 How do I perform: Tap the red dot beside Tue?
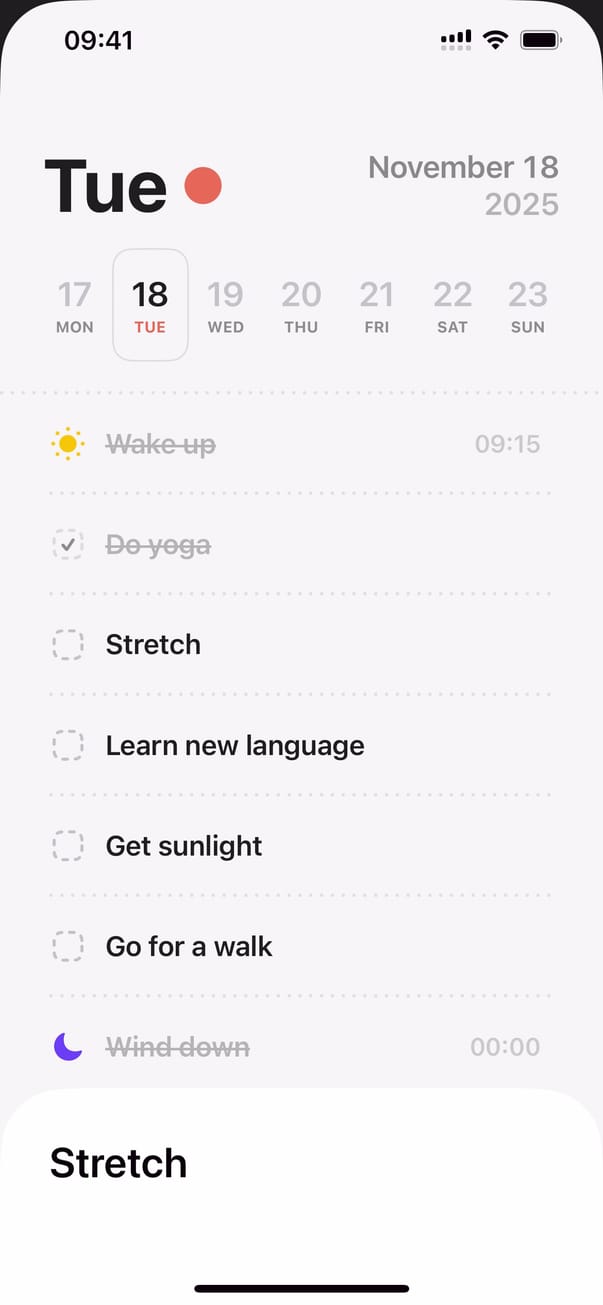tap(203, 186)
